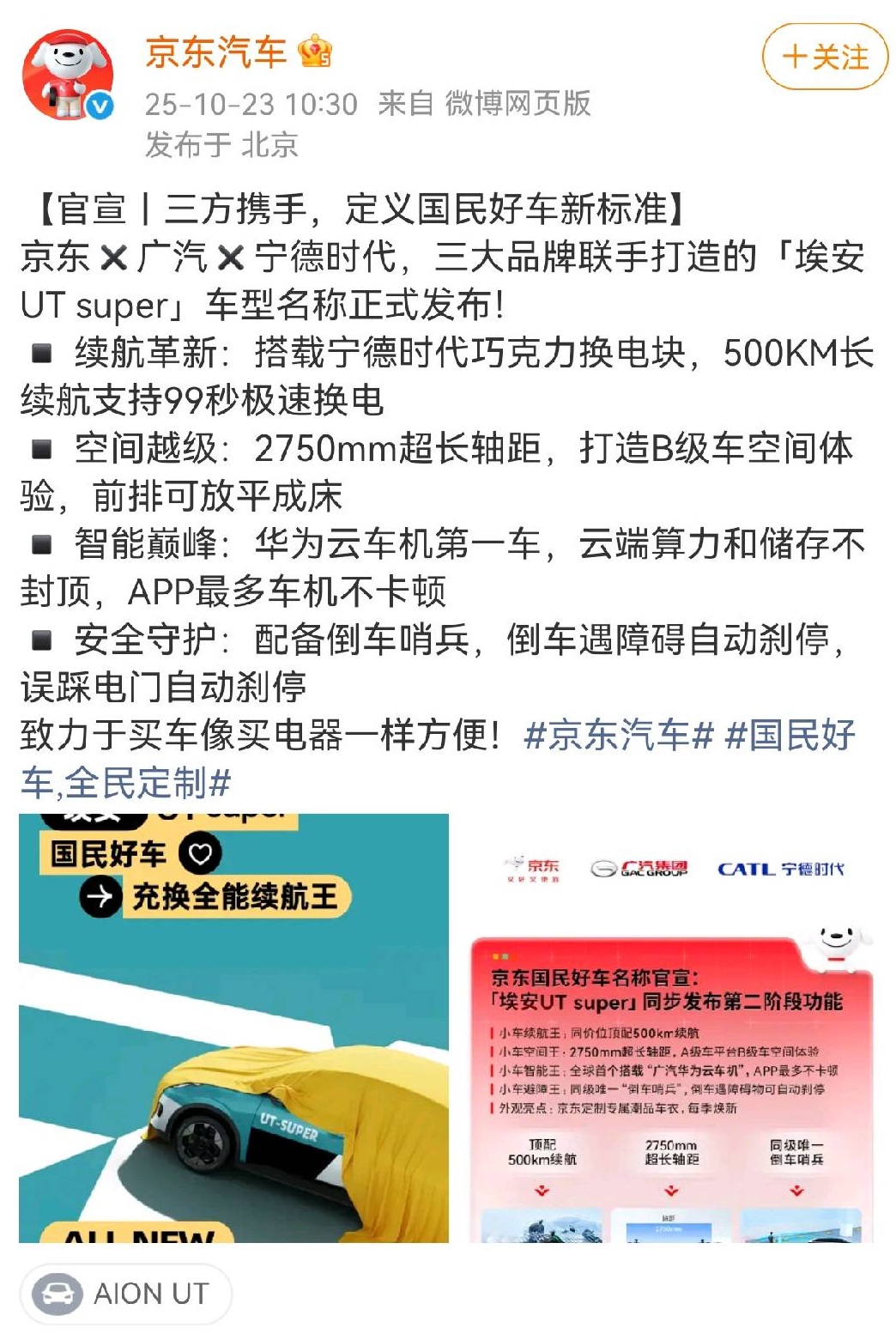View the covered UT-SUPER car image
The height and width of the screenshot is (1340, 896).
(233, 1028)
